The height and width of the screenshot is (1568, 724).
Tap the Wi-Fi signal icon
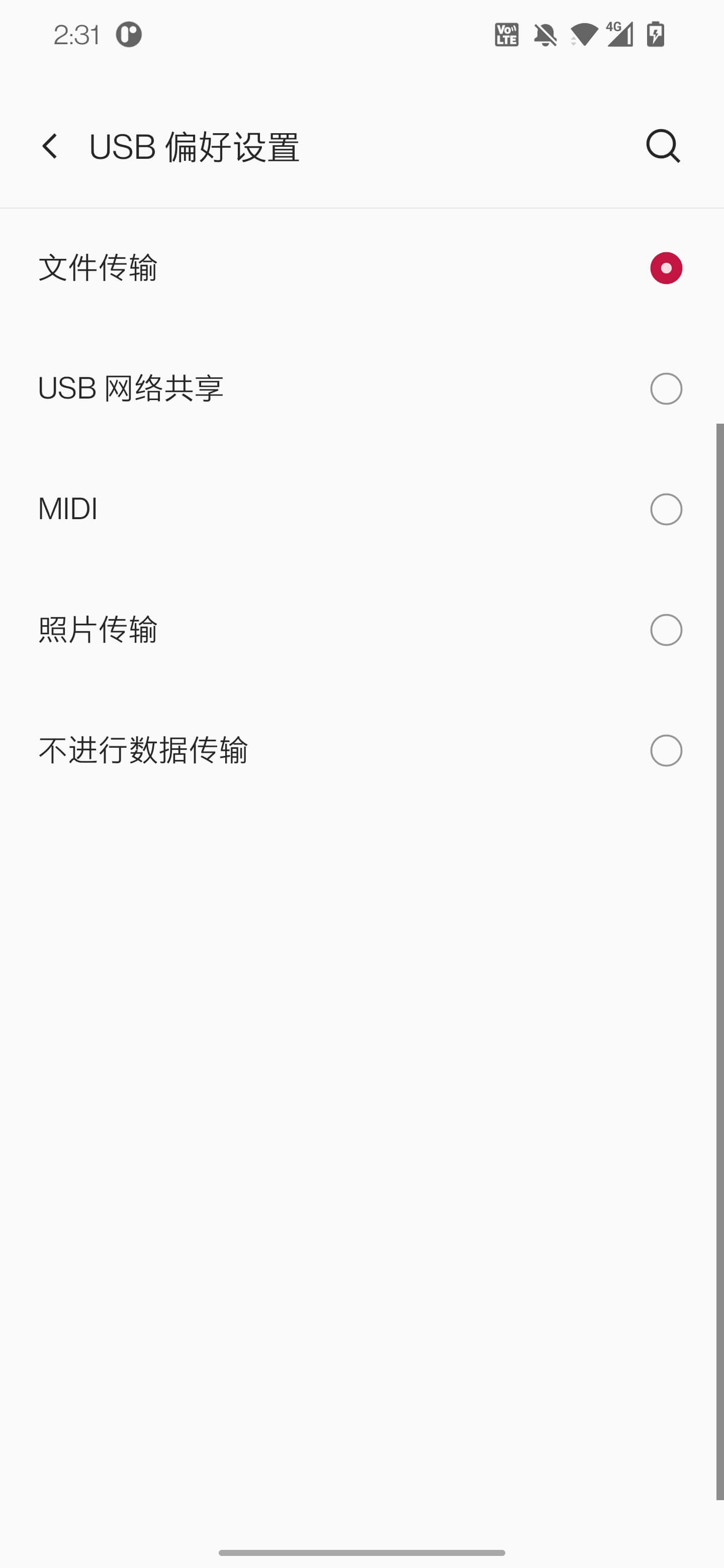583,35
